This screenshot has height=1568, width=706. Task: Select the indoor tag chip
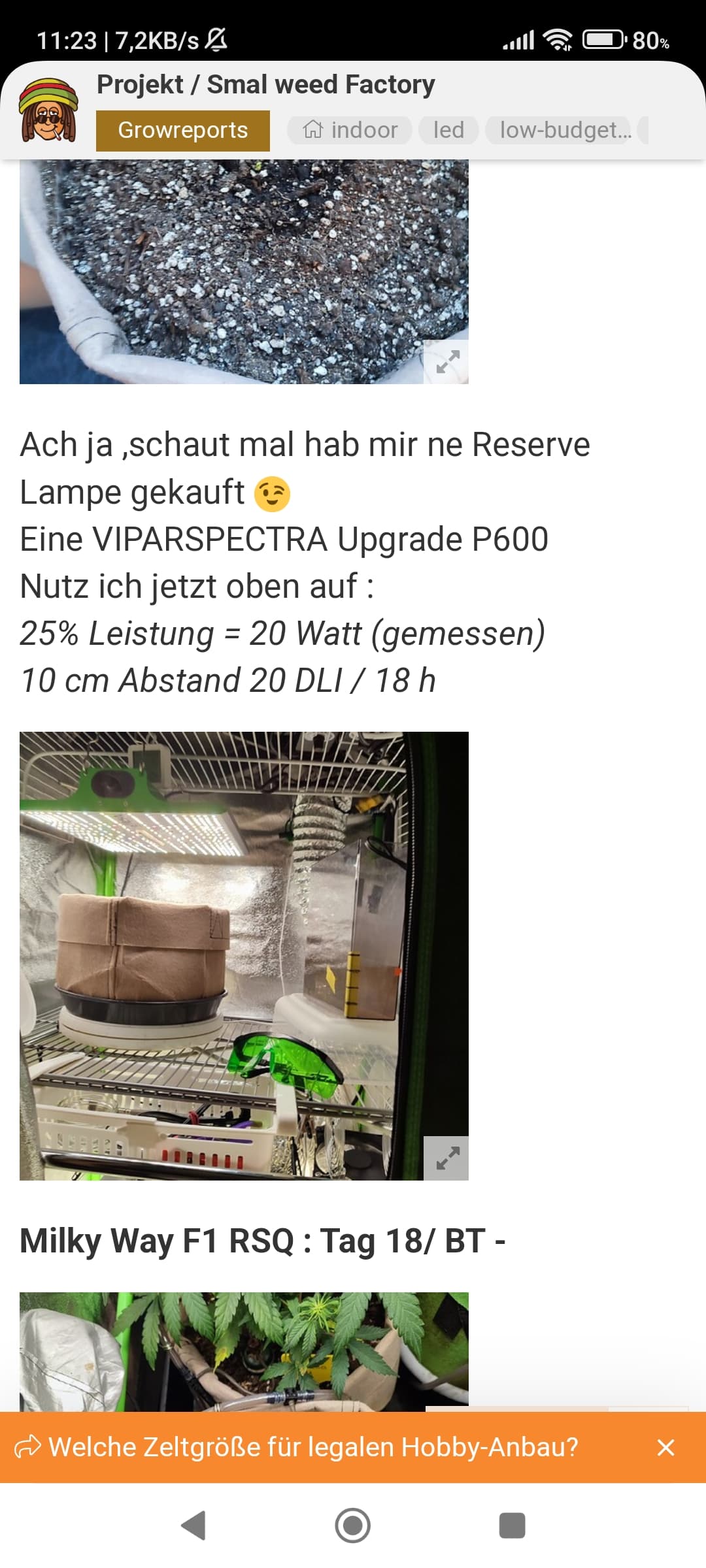pos(350,130)
